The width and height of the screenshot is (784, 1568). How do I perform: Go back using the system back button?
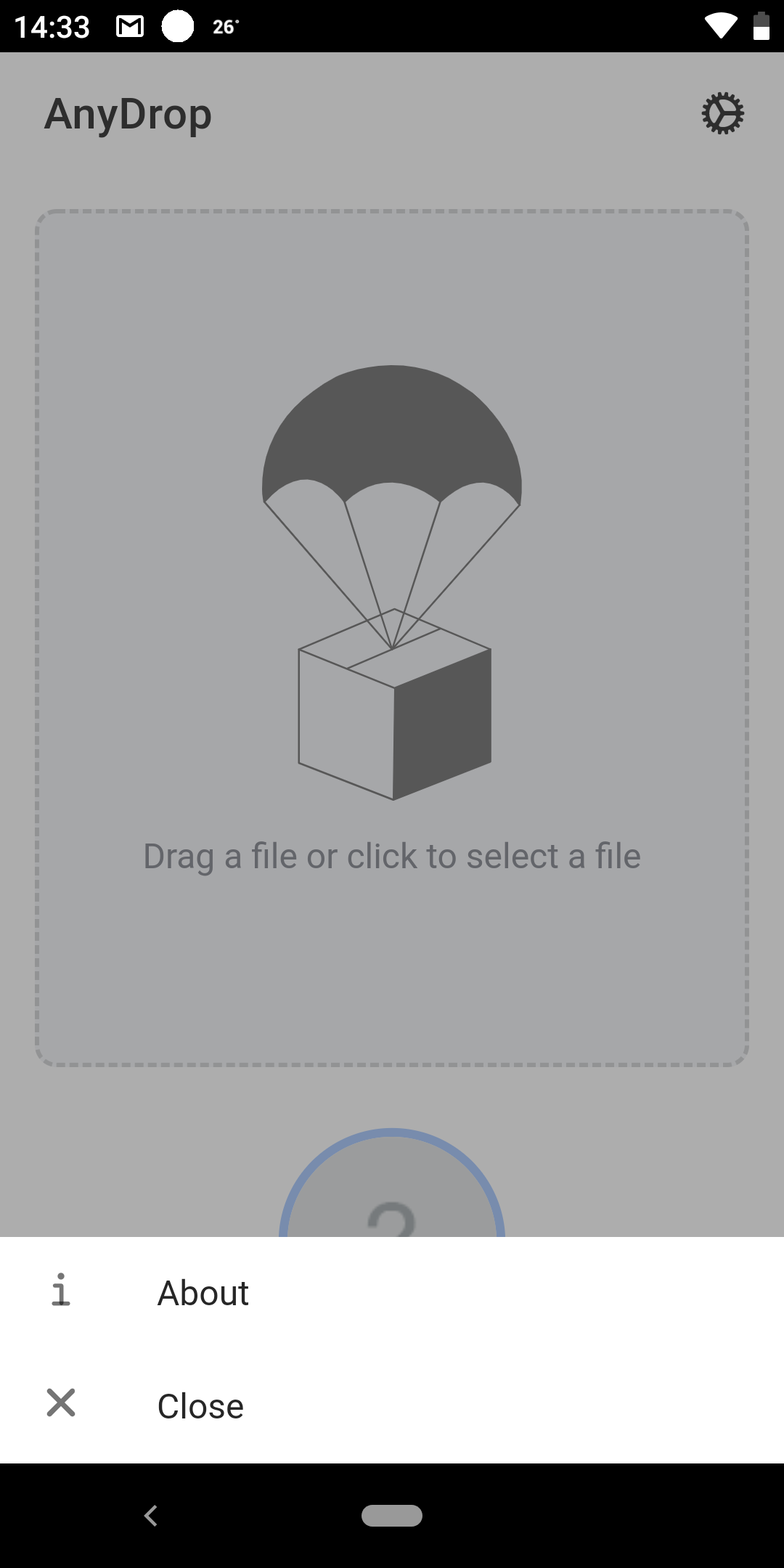(151, 1516)
